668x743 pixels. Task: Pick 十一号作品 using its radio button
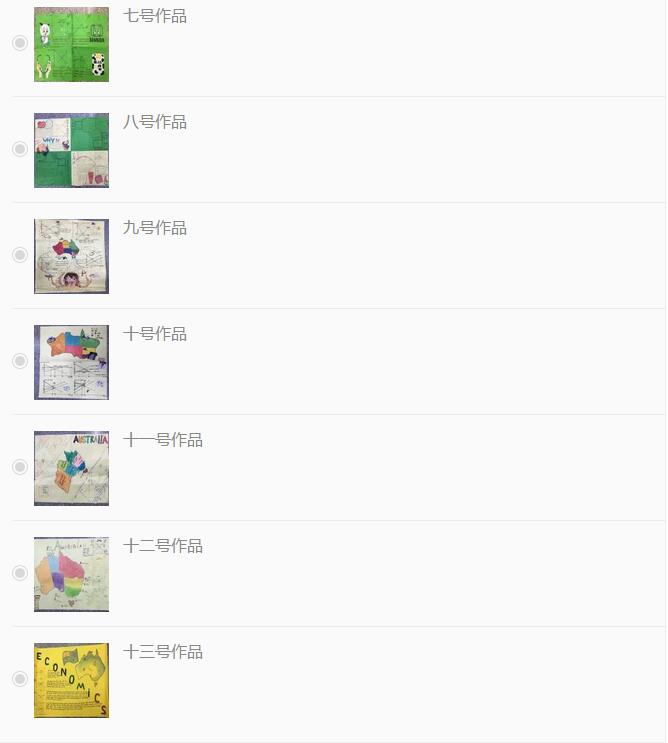(x=20, y=467)
